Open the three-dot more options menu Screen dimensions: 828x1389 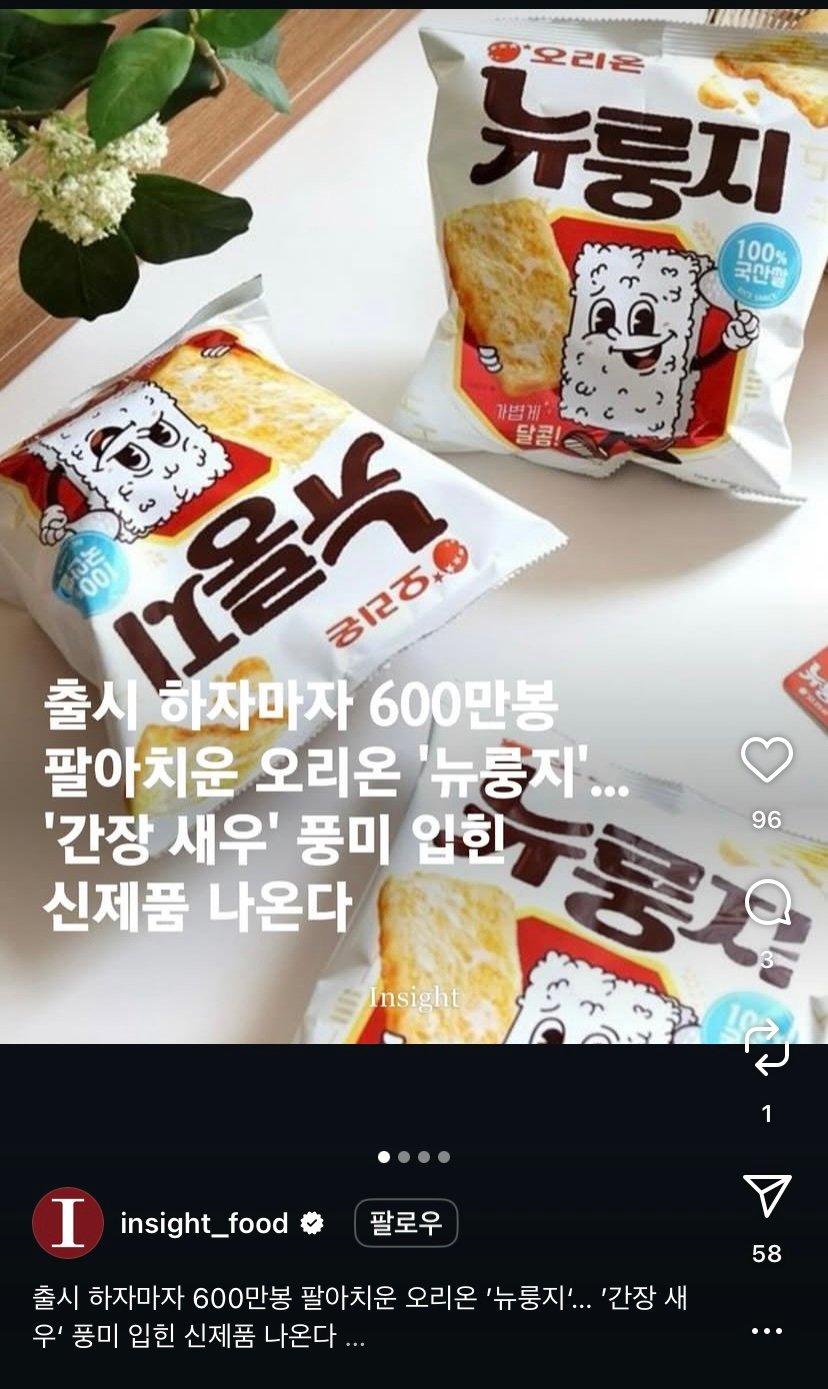(766, 1331)
